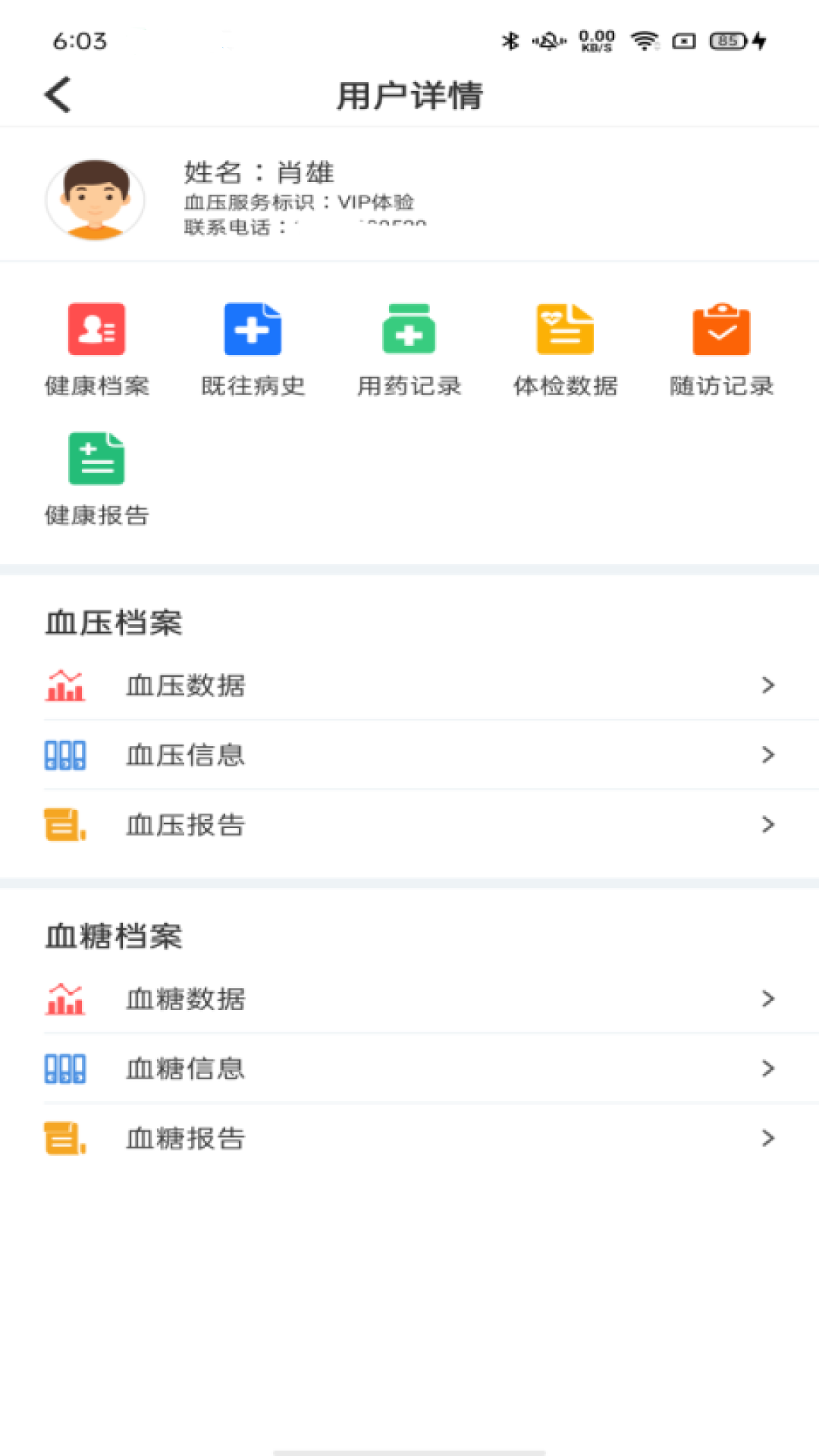Select the 健康报告 health report icon
819x1456 pixels.
[x=97, y=458]
